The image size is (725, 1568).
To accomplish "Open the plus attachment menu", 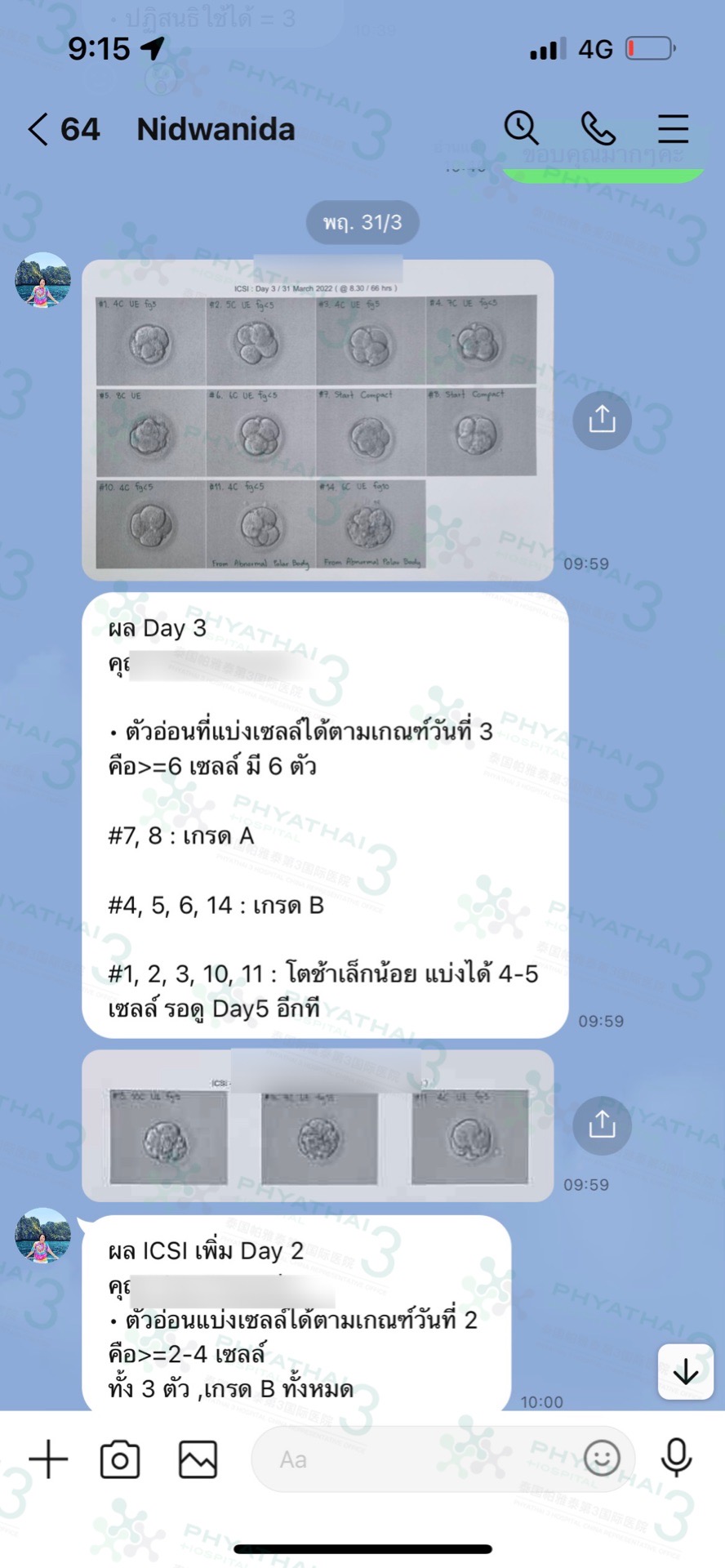I will tap(48, 1459).
